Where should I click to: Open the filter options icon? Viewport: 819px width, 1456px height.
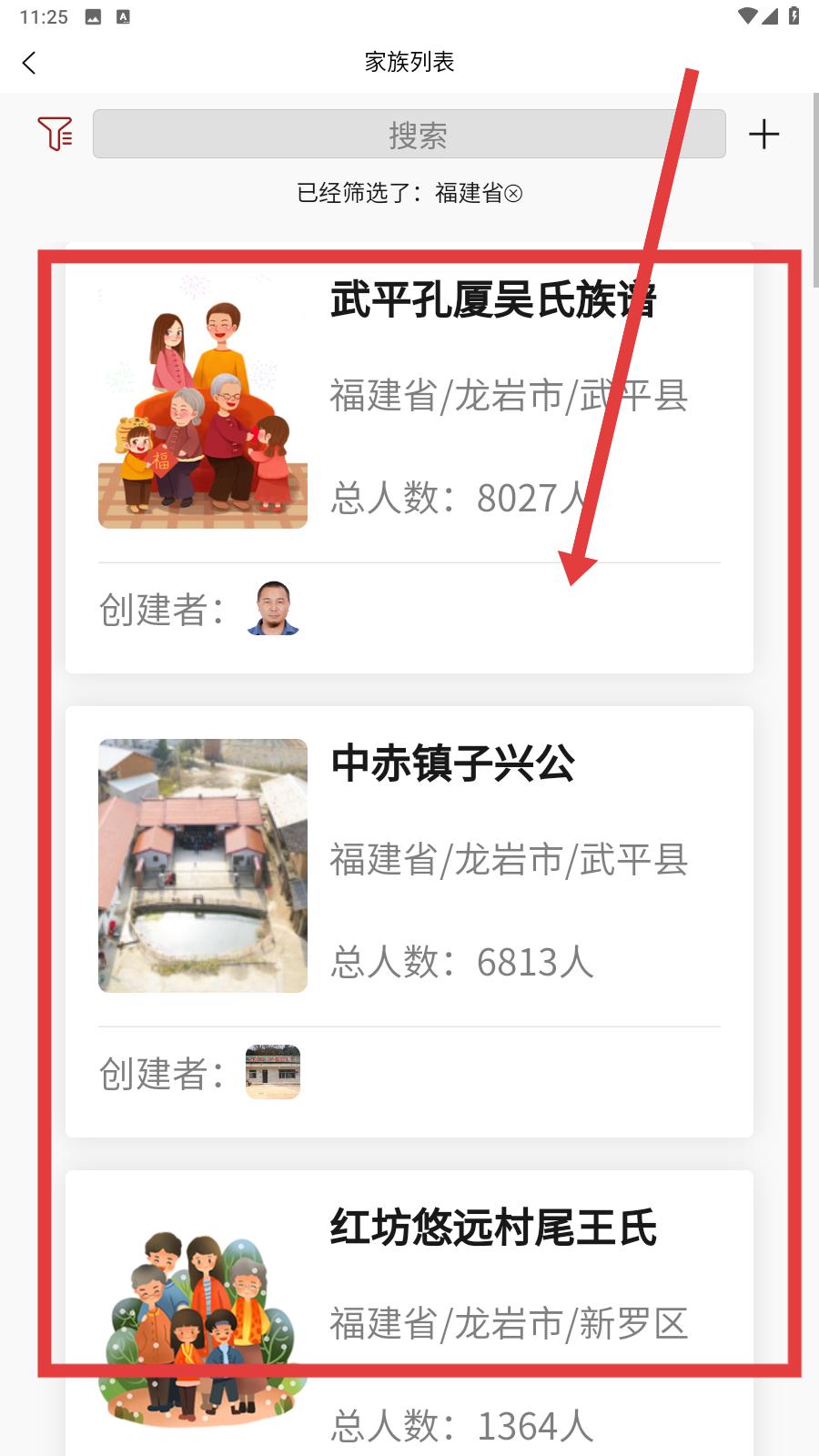click(55, 134)
